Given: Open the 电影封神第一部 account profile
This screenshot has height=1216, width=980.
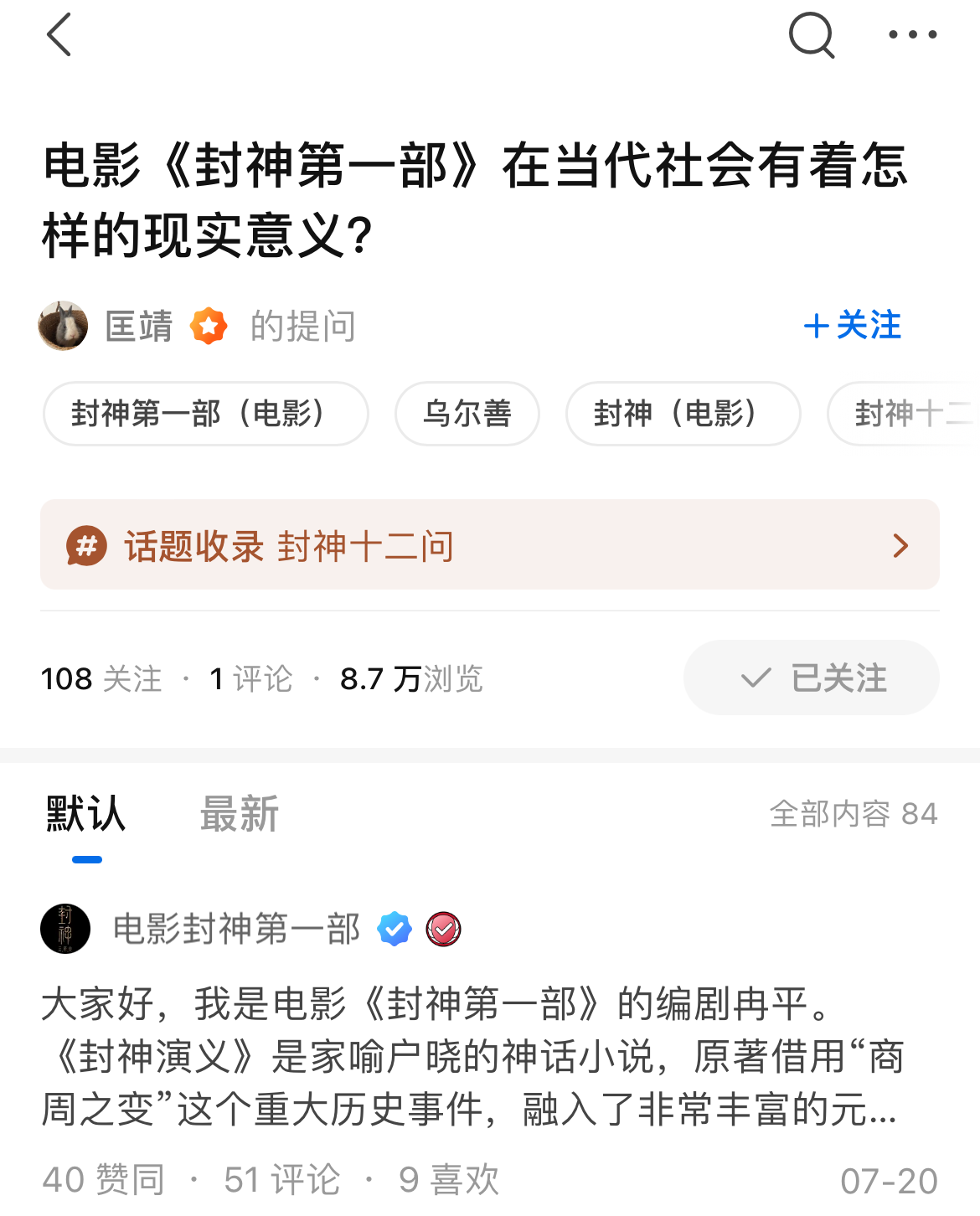Looking at the screenshot, I should coord(235,929).
